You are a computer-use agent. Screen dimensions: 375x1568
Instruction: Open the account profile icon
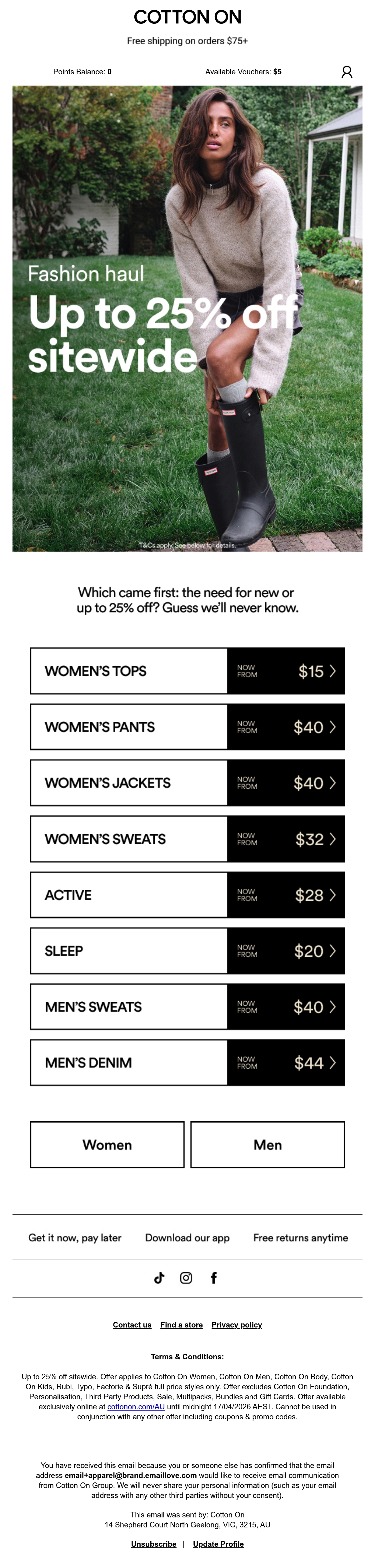coord(346,72)
